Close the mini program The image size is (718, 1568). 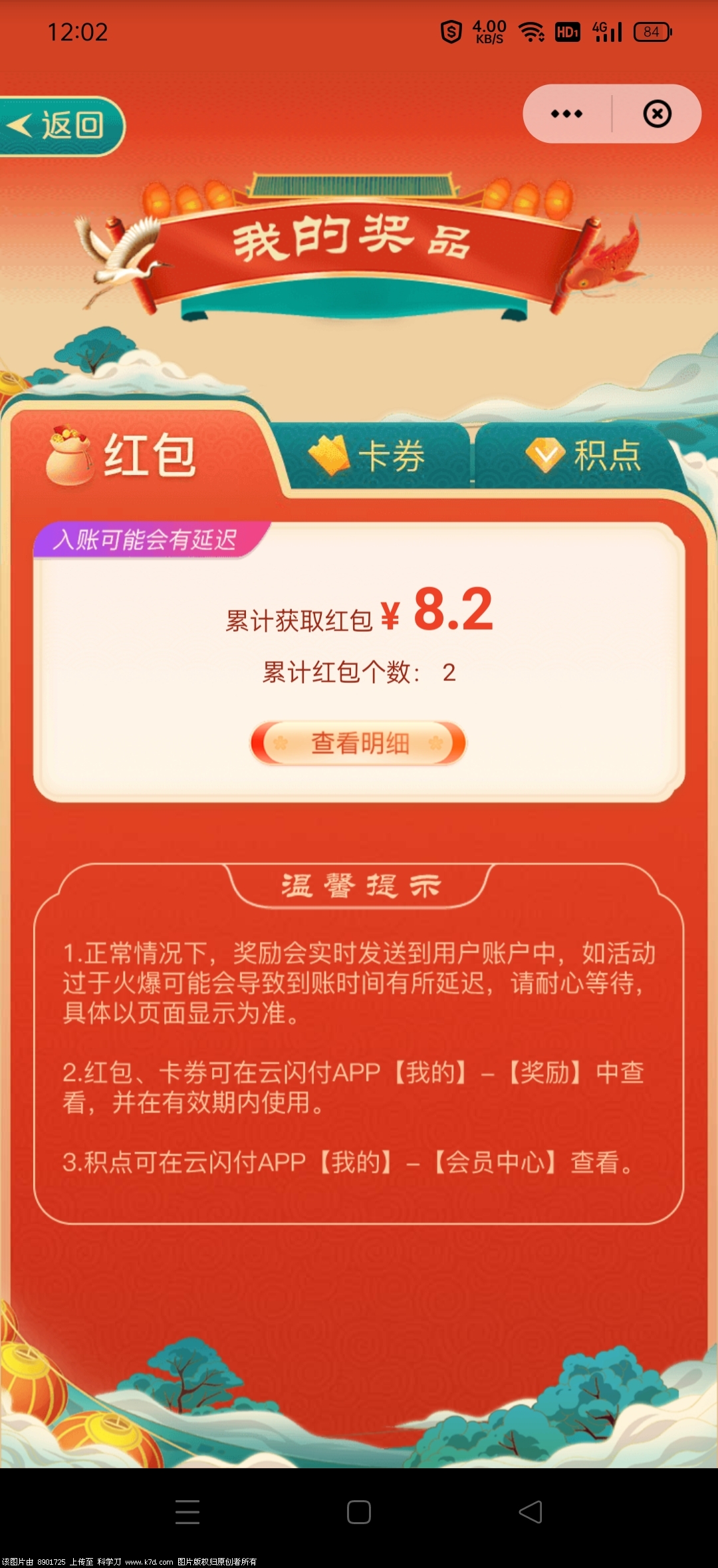point(657,114)
